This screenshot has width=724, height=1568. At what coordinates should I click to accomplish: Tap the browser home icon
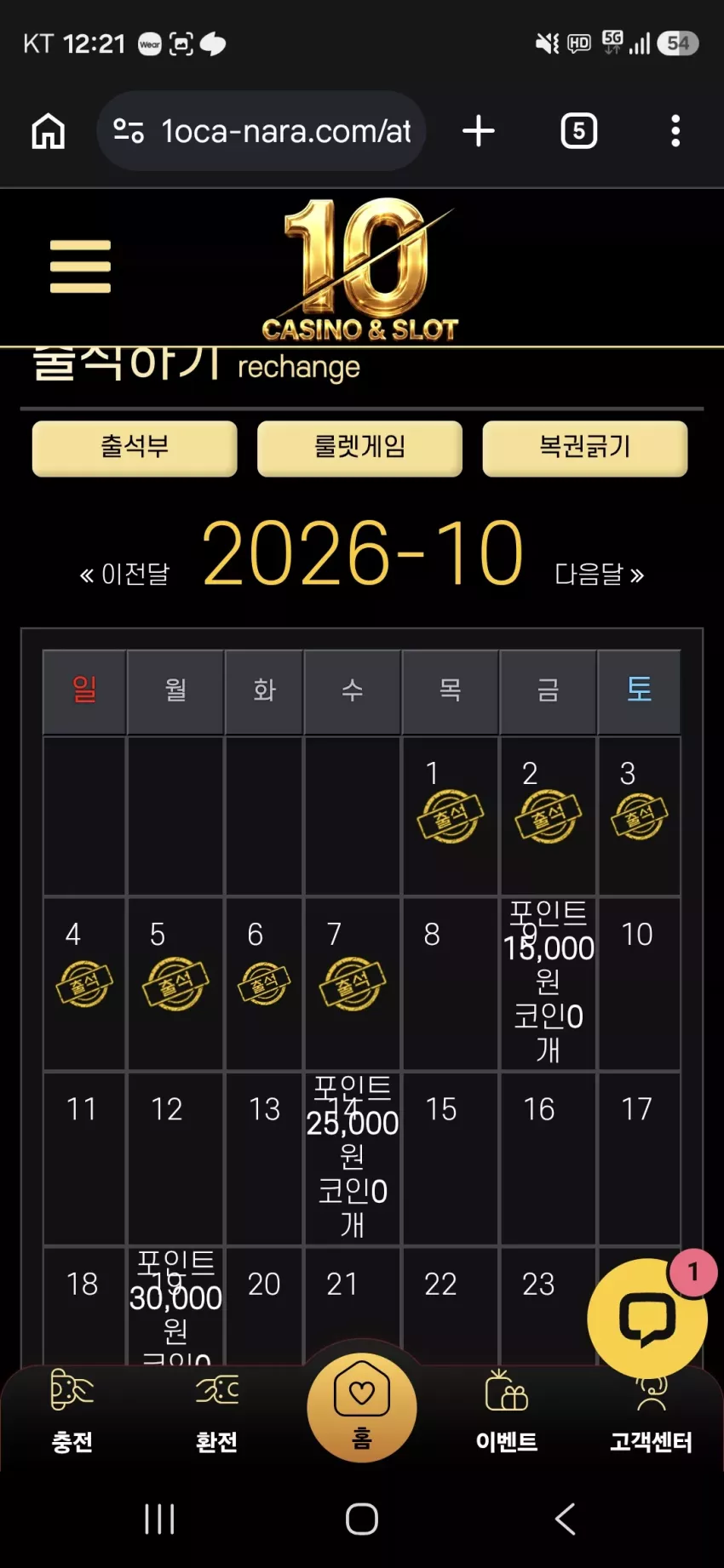(49, 131)
